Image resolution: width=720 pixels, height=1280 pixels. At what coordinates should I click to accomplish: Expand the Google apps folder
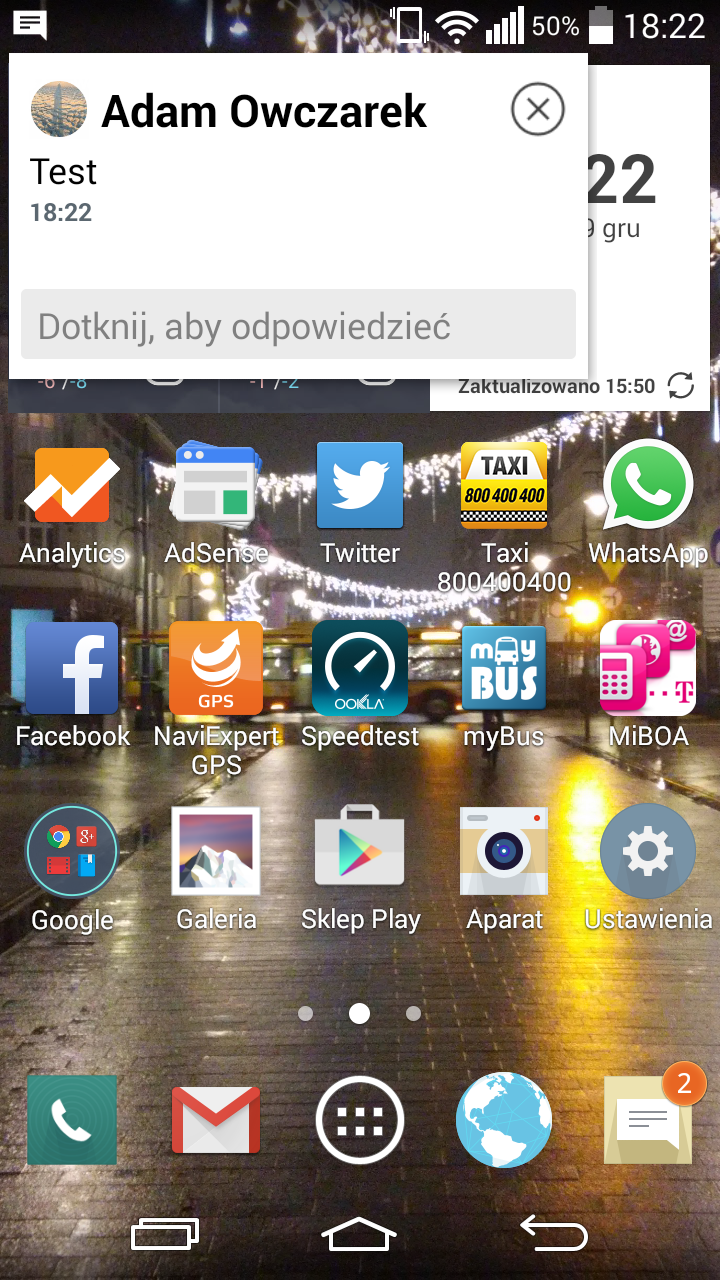click(x=72, y=852)
